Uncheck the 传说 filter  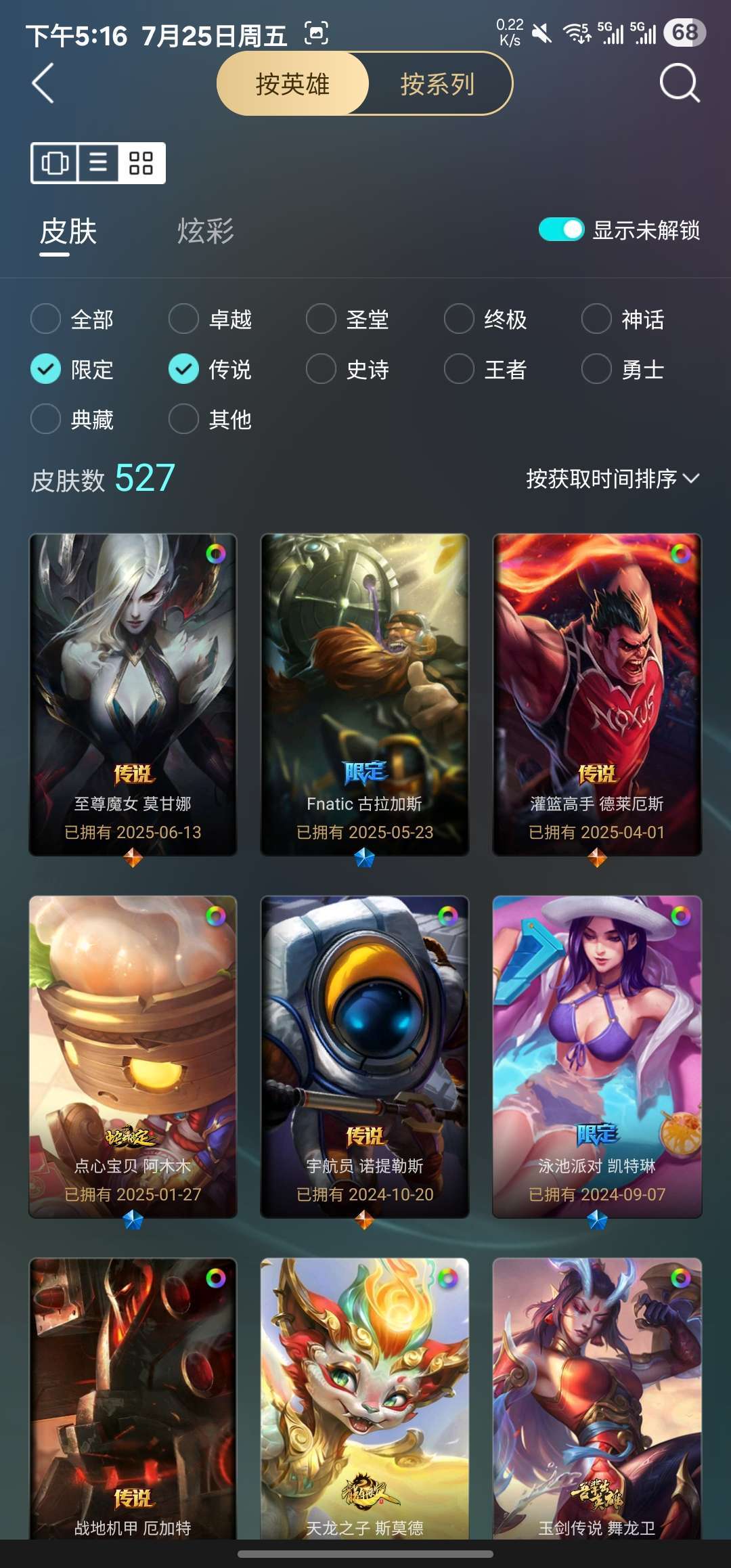[211, 369]
